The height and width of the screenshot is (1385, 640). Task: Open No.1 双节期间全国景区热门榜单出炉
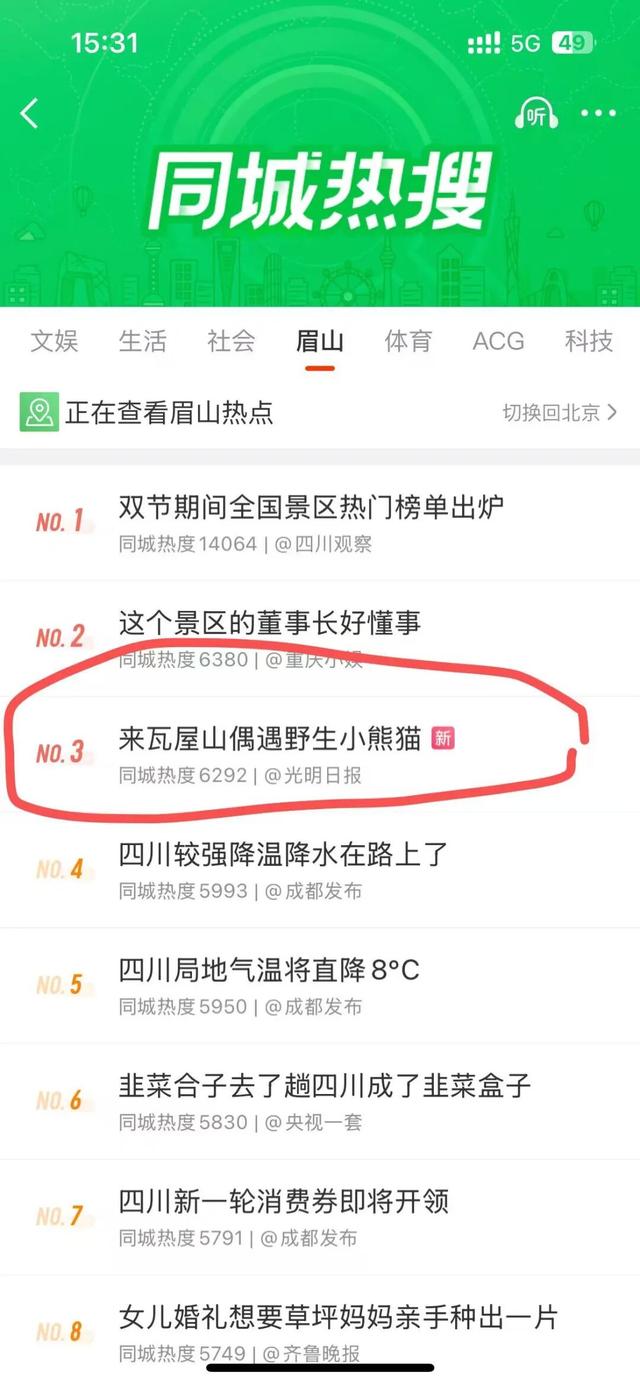pyautogui.click(x=311, y=507)
